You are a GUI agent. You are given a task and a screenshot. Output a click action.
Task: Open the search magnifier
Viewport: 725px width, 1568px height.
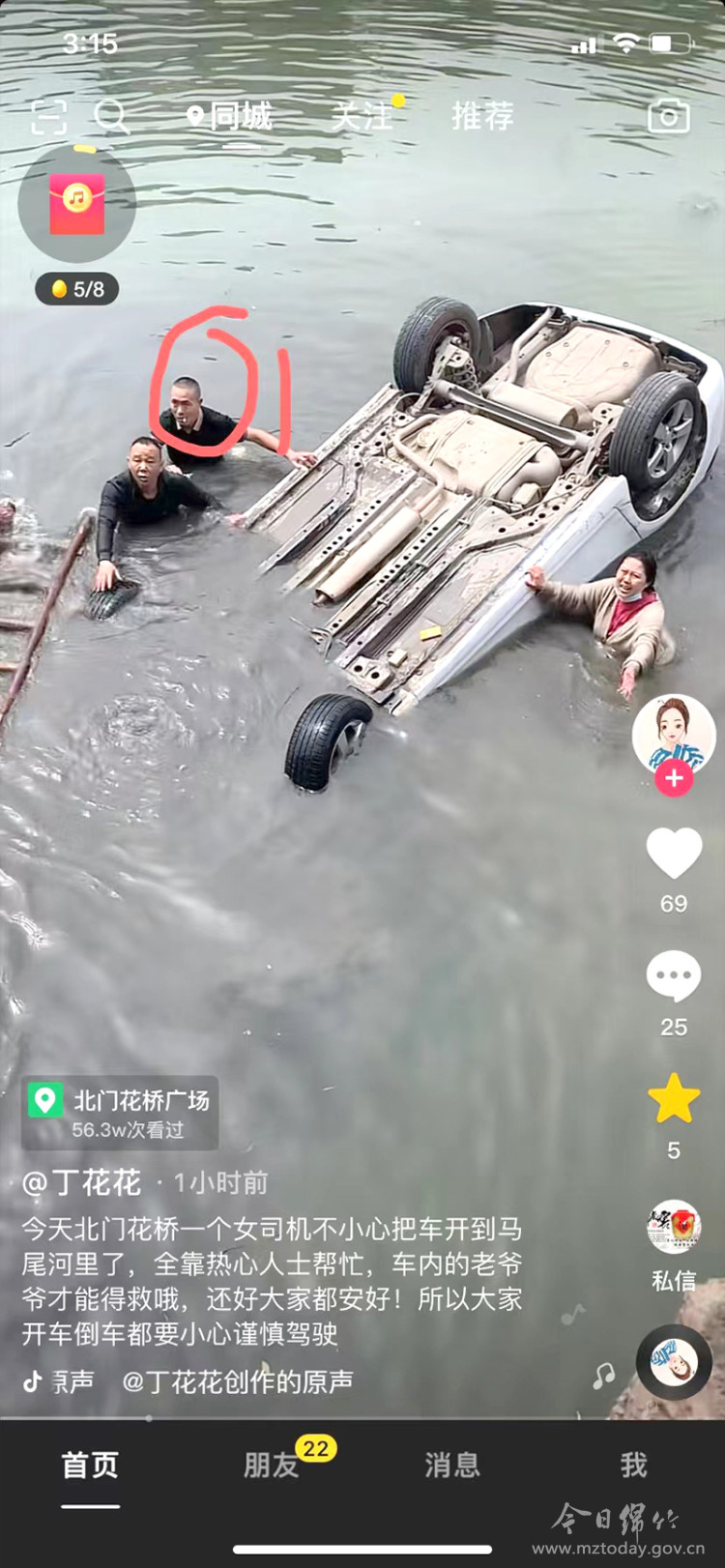click(x=111, y=117)
